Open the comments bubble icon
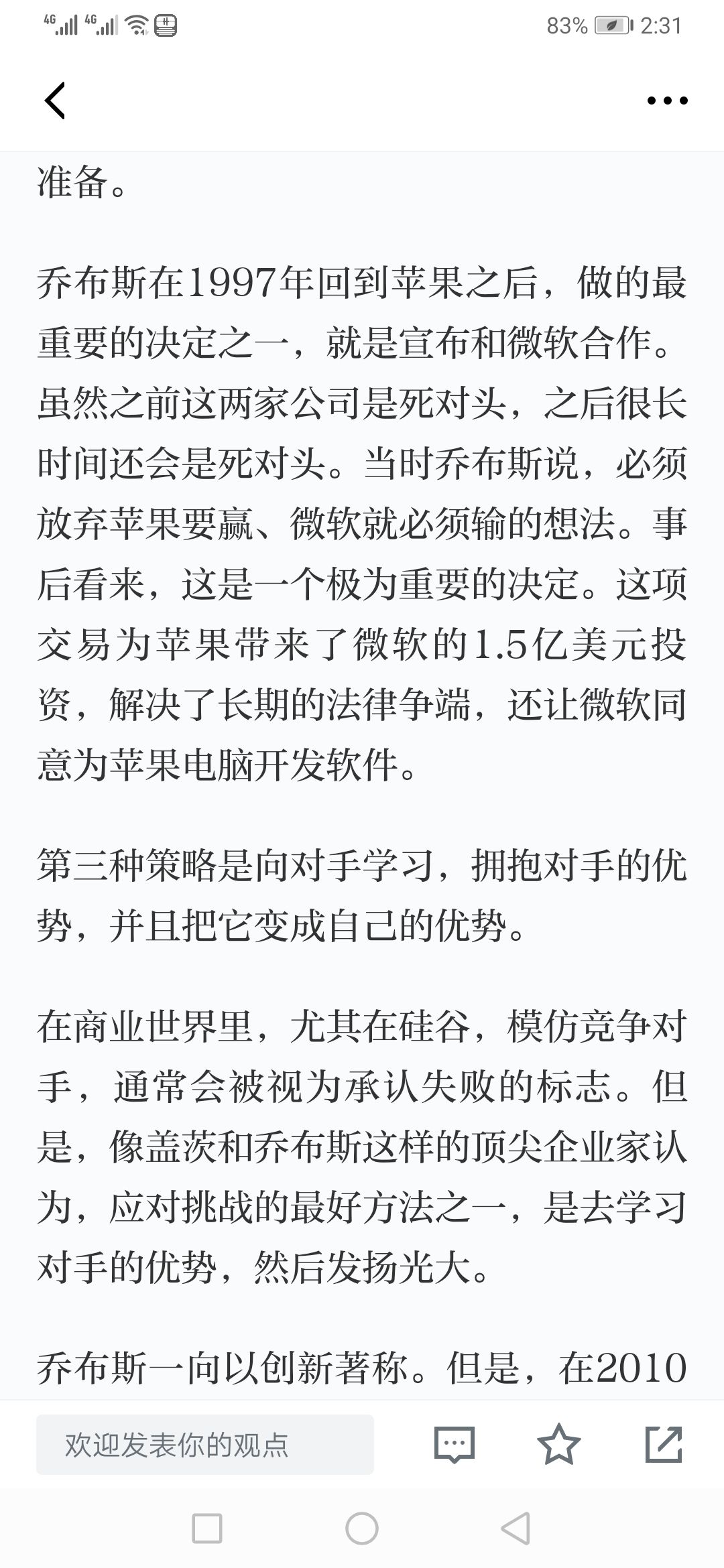 tap(454, 1444)
